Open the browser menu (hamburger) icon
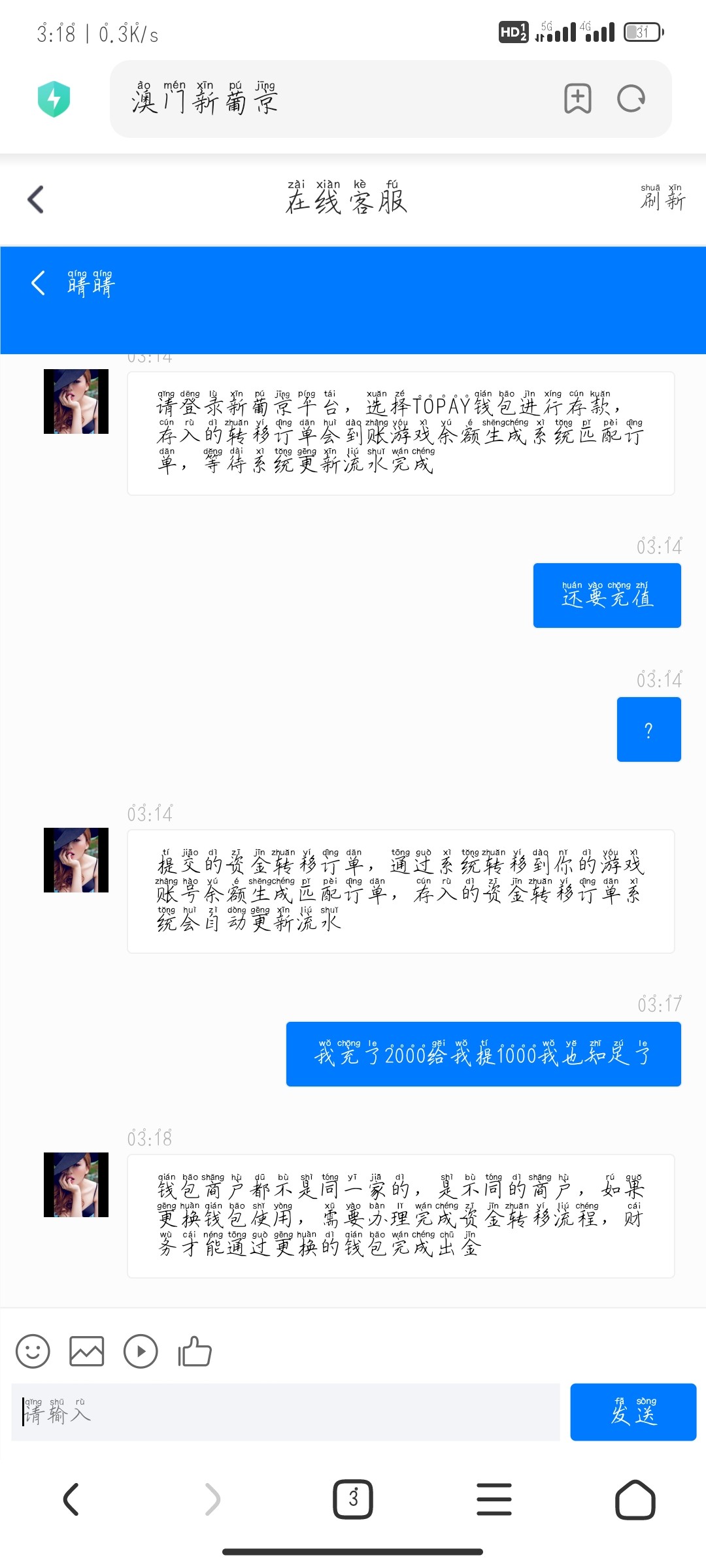This screenshot has height=1568, width=706. point(494,1500)
